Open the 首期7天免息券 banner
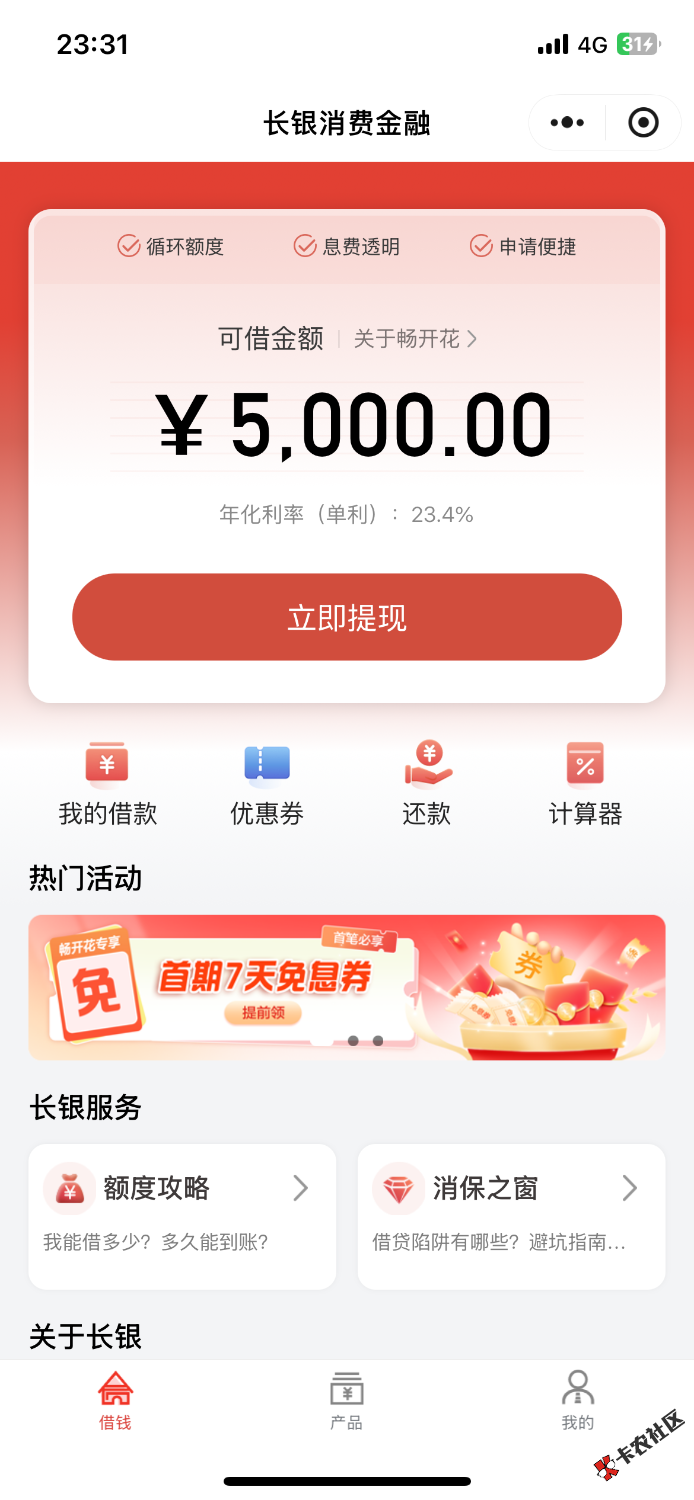694x1500 pixels. point(347,987)
